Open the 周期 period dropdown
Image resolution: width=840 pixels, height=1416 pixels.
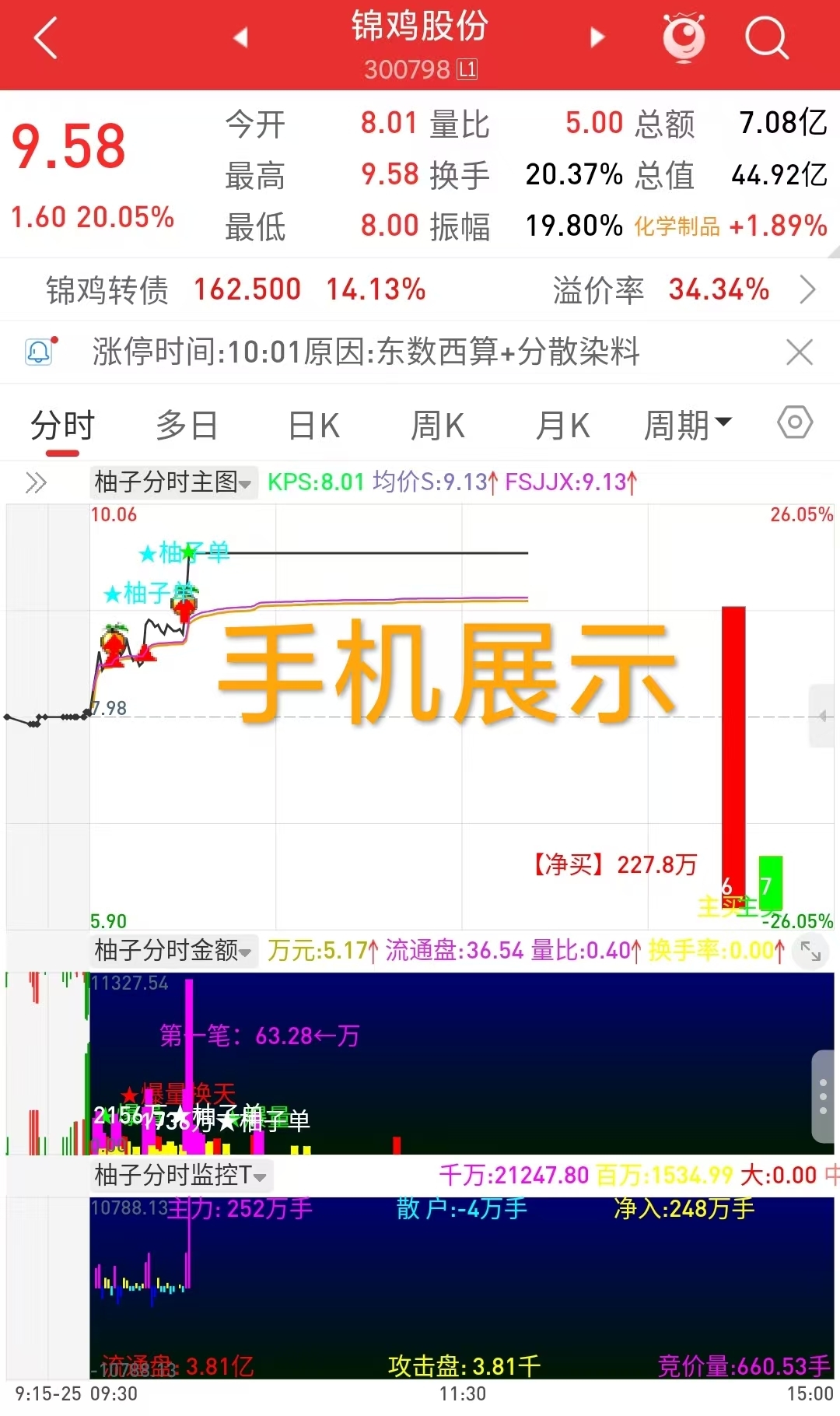click(688, 426)
